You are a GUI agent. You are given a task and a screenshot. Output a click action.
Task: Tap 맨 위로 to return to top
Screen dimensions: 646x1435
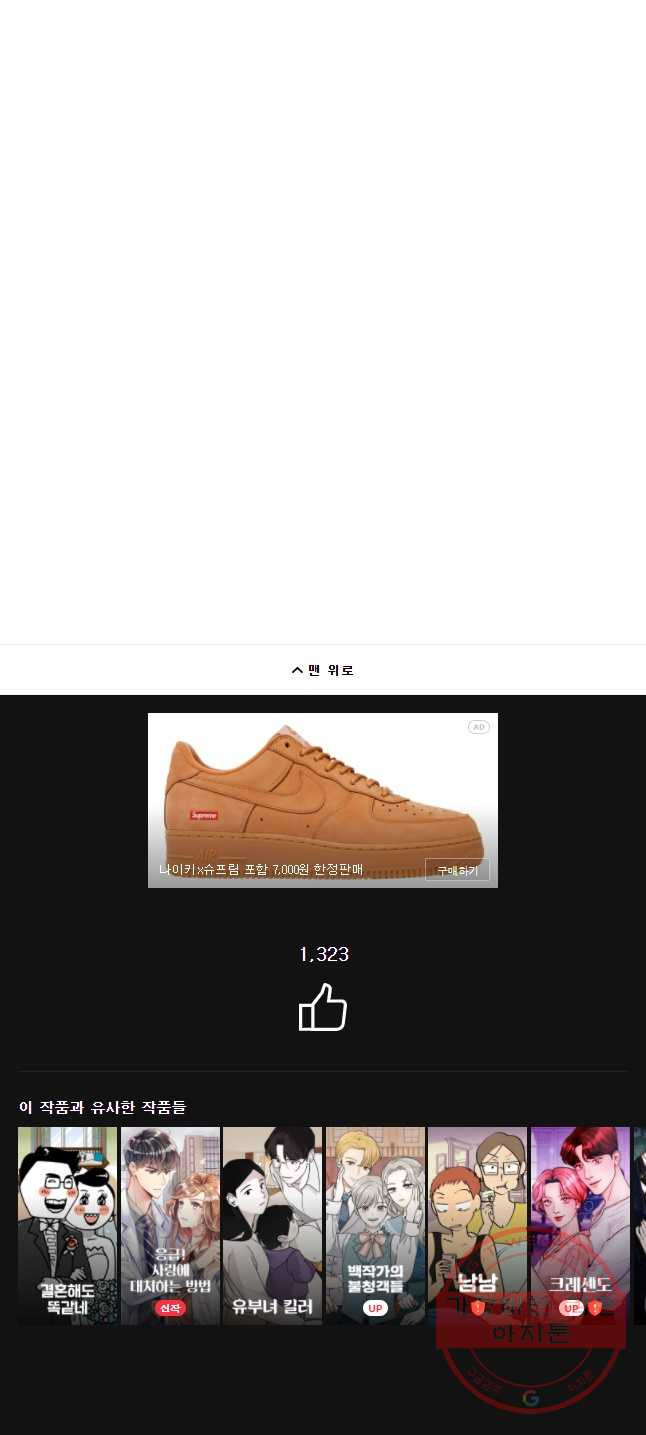323,670
